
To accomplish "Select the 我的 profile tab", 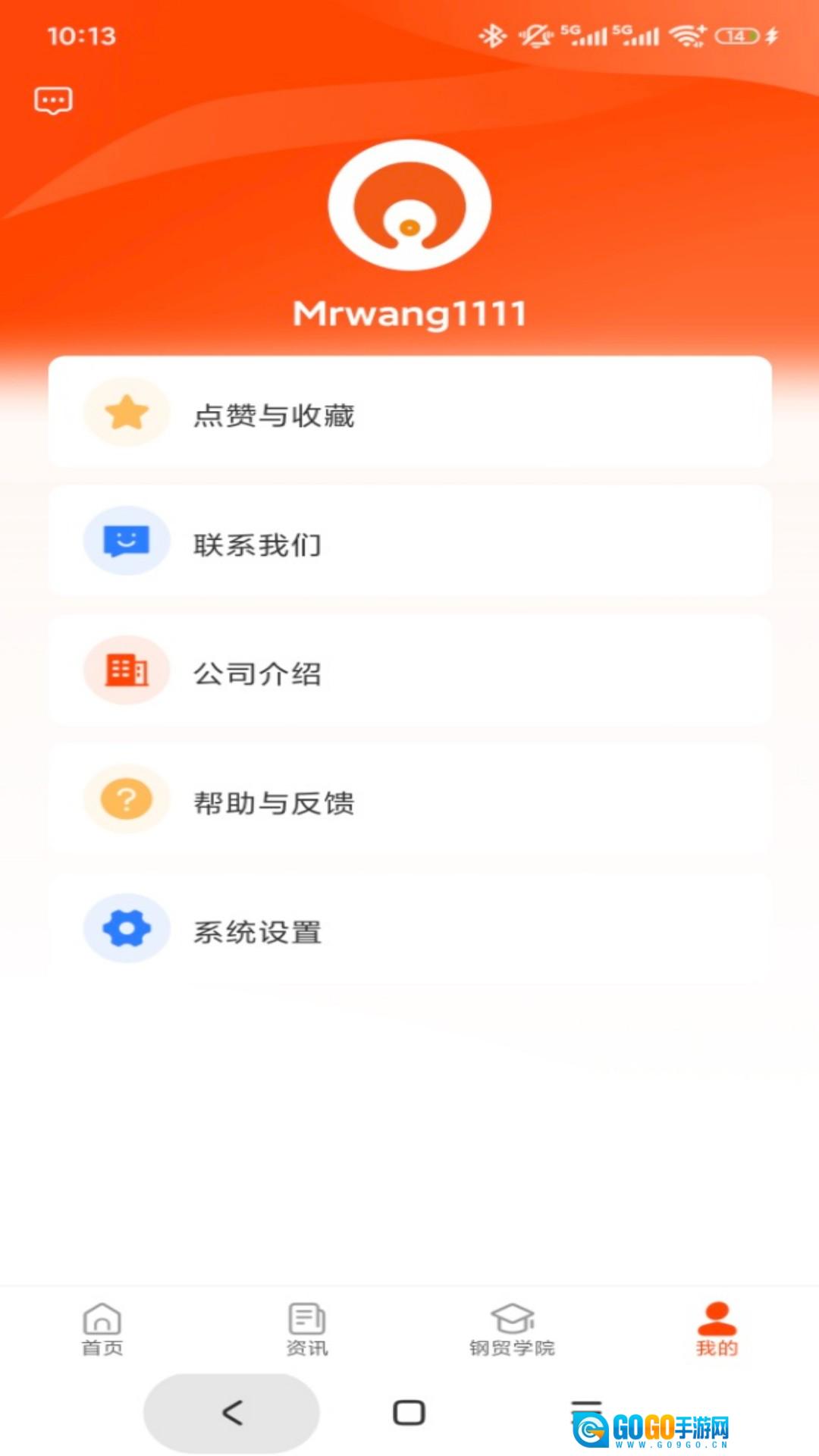I will coord(717,1329).
